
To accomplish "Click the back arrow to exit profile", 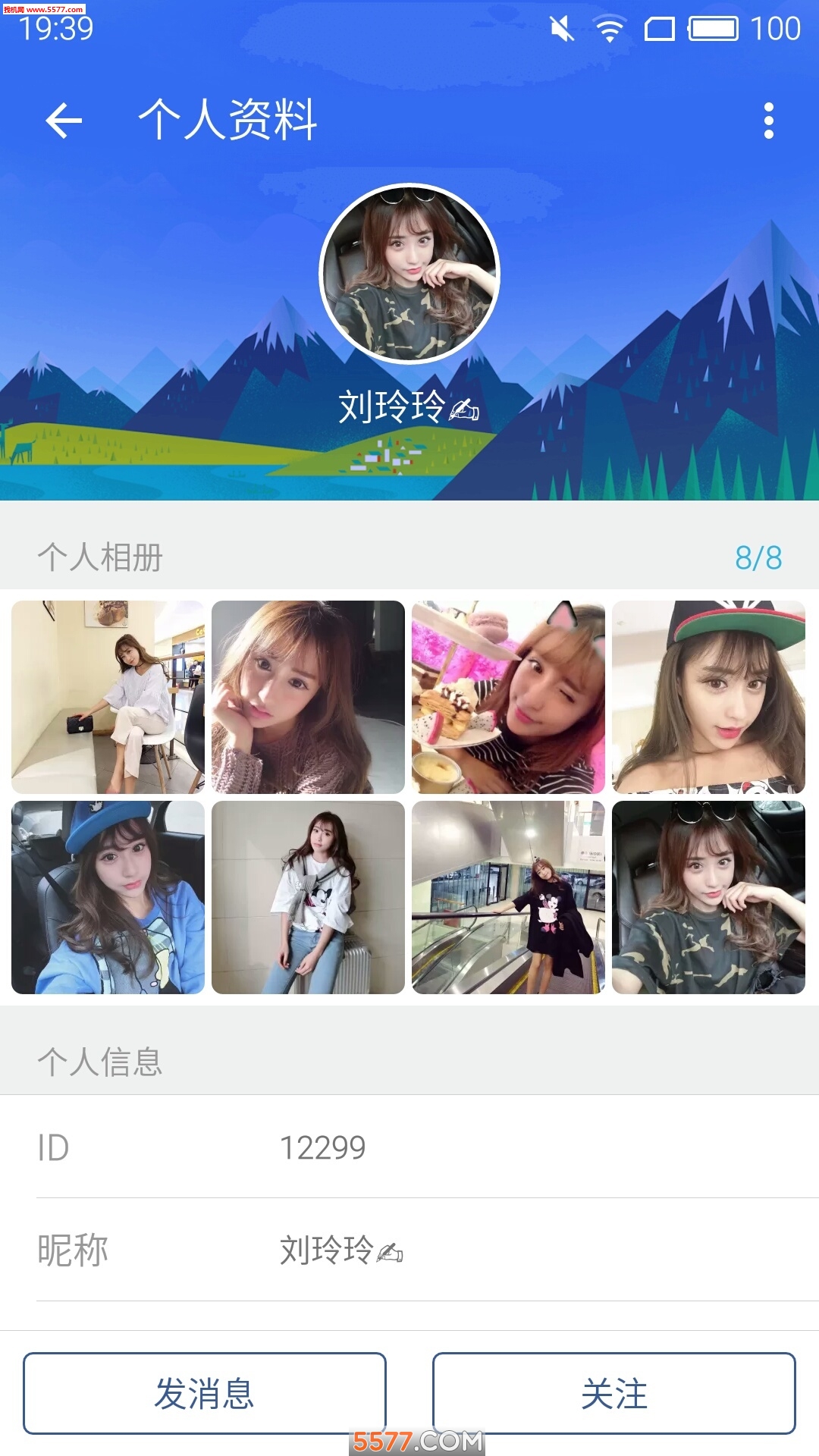I will tap(62, 120).
